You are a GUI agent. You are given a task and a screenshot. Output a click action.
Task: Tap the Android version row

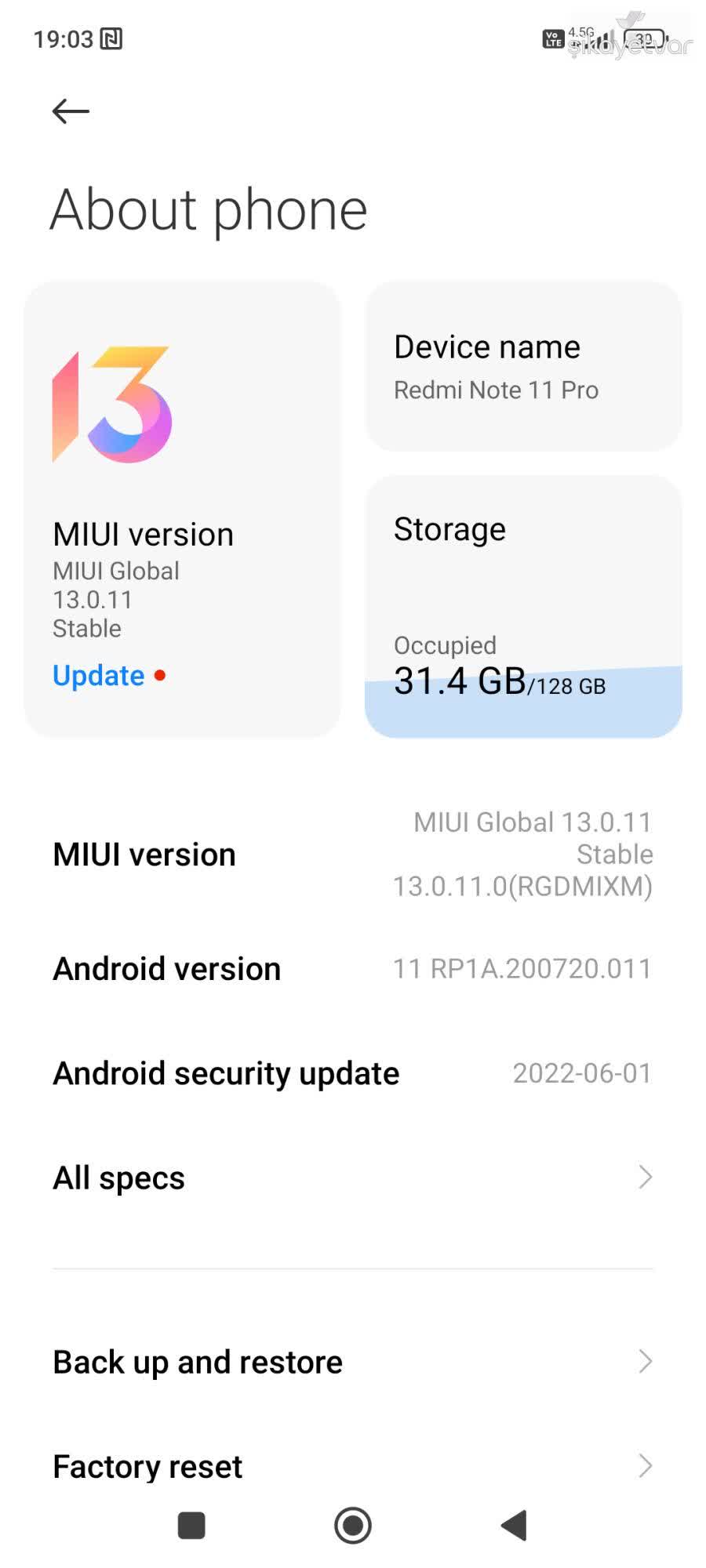[353, 968]
